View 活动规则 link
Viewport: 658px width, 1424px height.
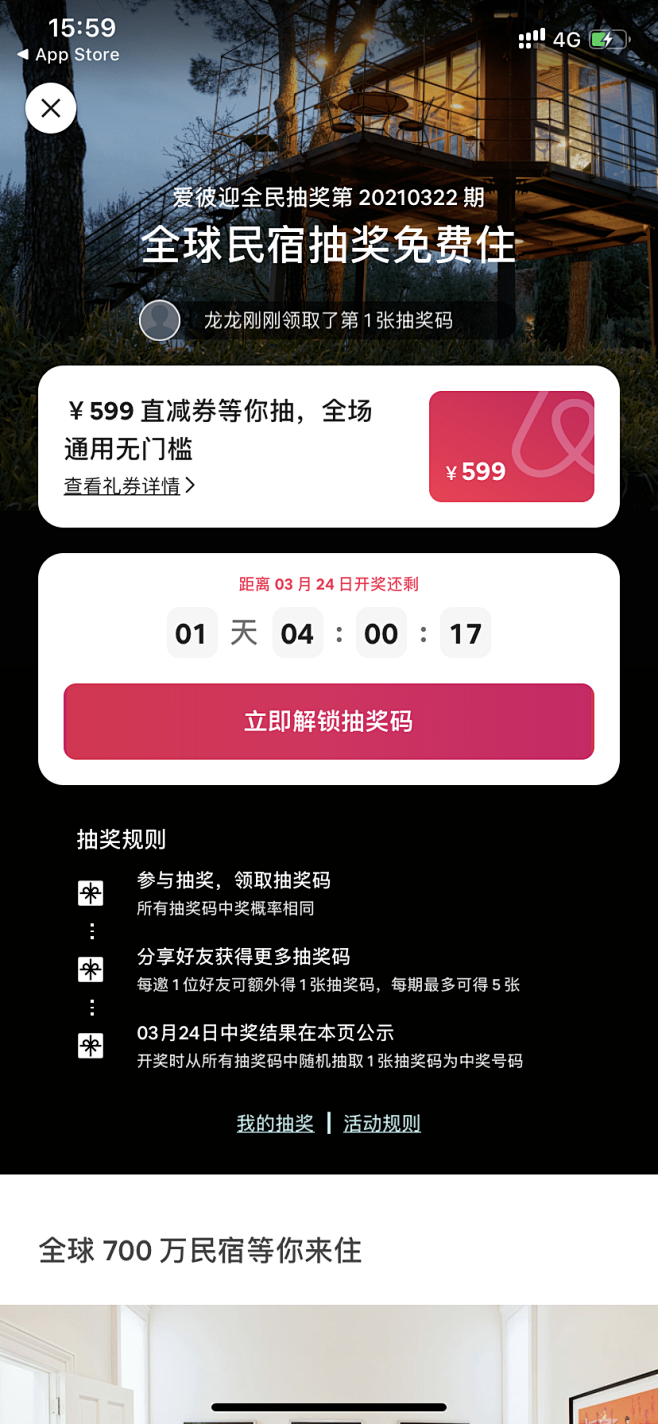382,1123
